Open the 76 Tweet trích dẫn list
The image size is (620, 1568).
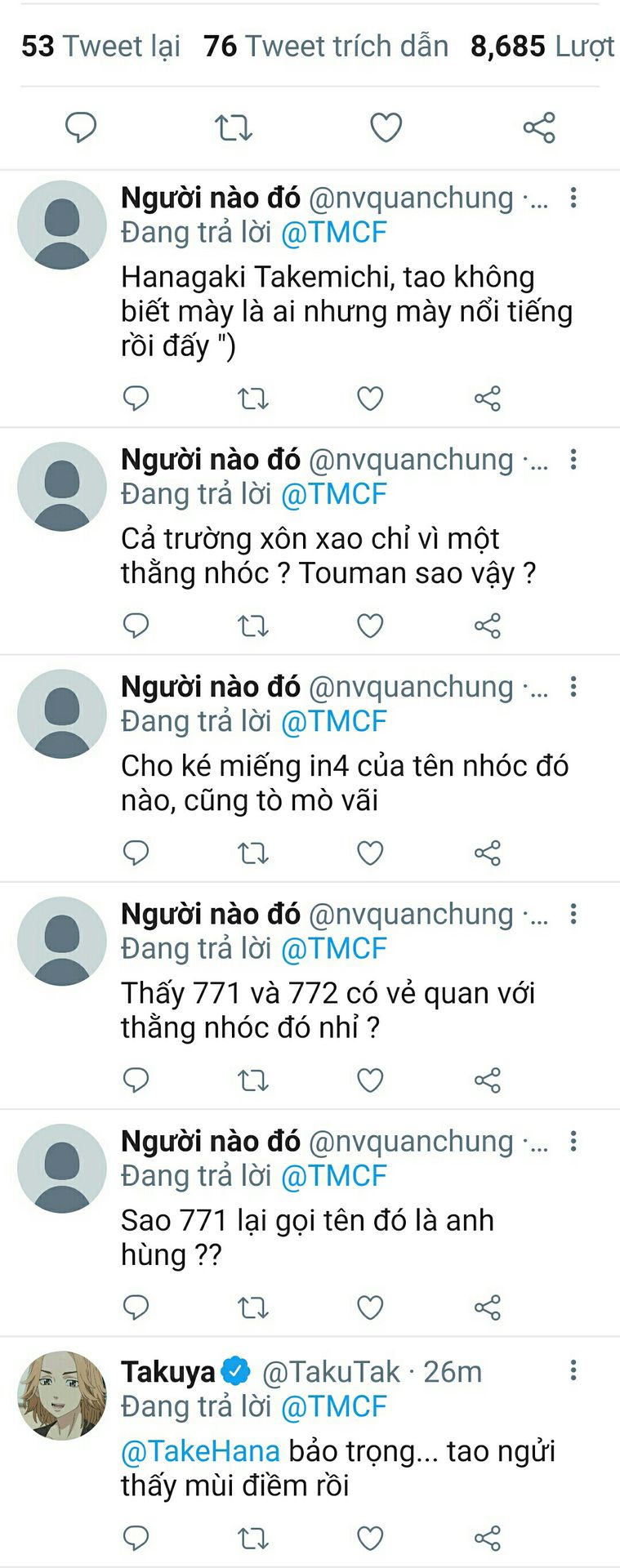pos(326,47)
